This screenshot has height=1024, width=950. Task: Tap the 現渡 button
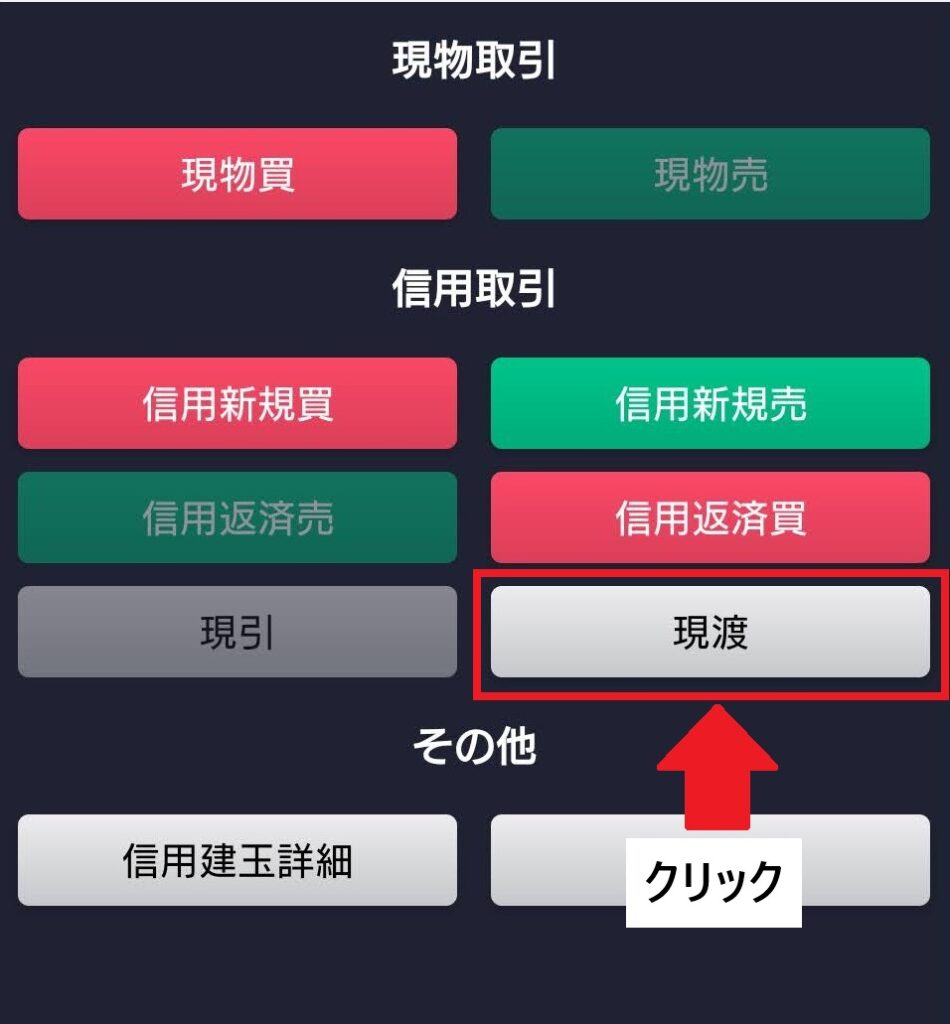[710, 632]
